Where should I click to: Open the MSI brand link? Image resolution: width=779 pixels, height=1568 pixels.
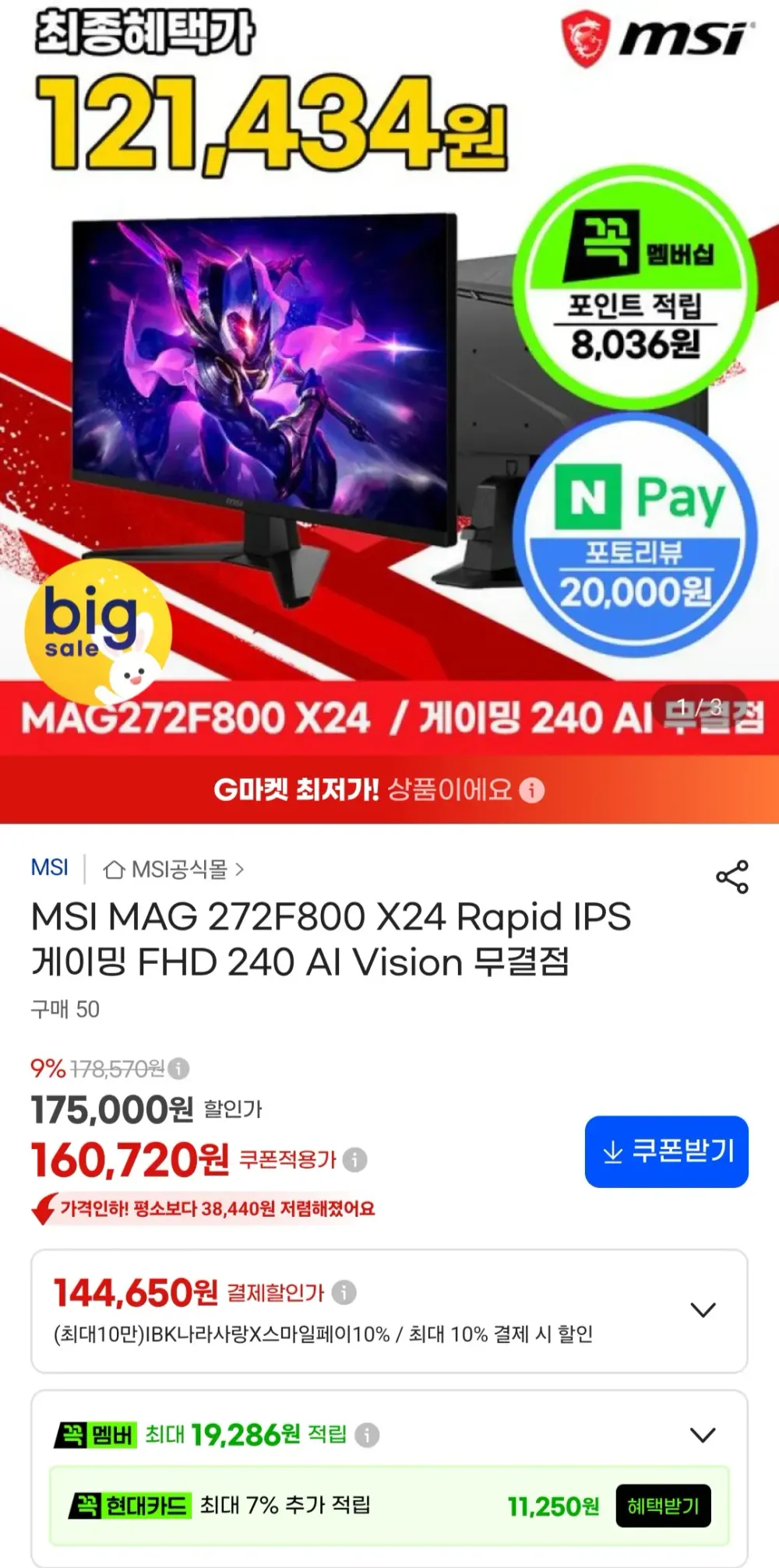click(49, 867)
